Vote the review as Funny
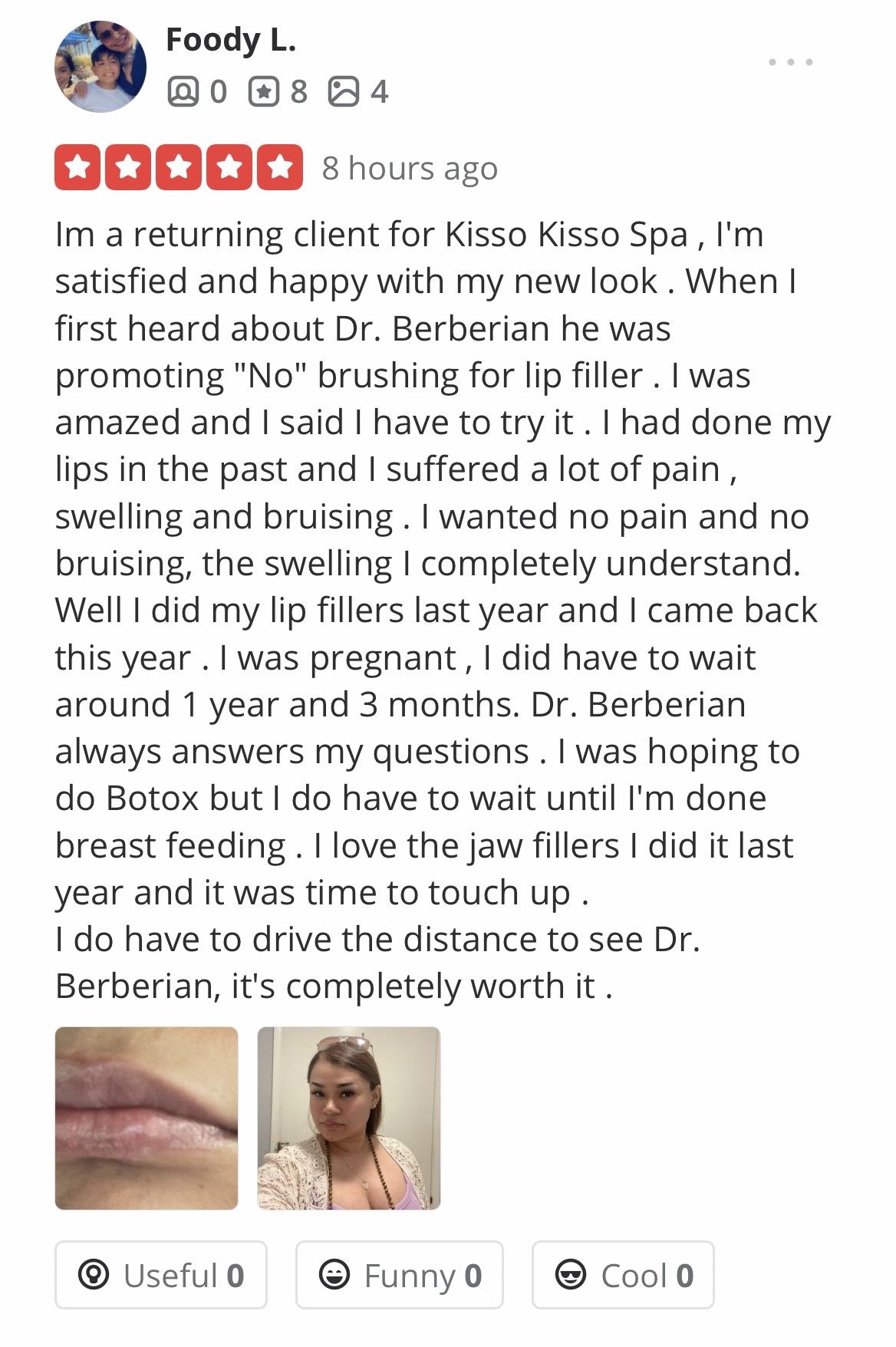Viewport: 896px width, 1347px height. (x=400, y=1275)
